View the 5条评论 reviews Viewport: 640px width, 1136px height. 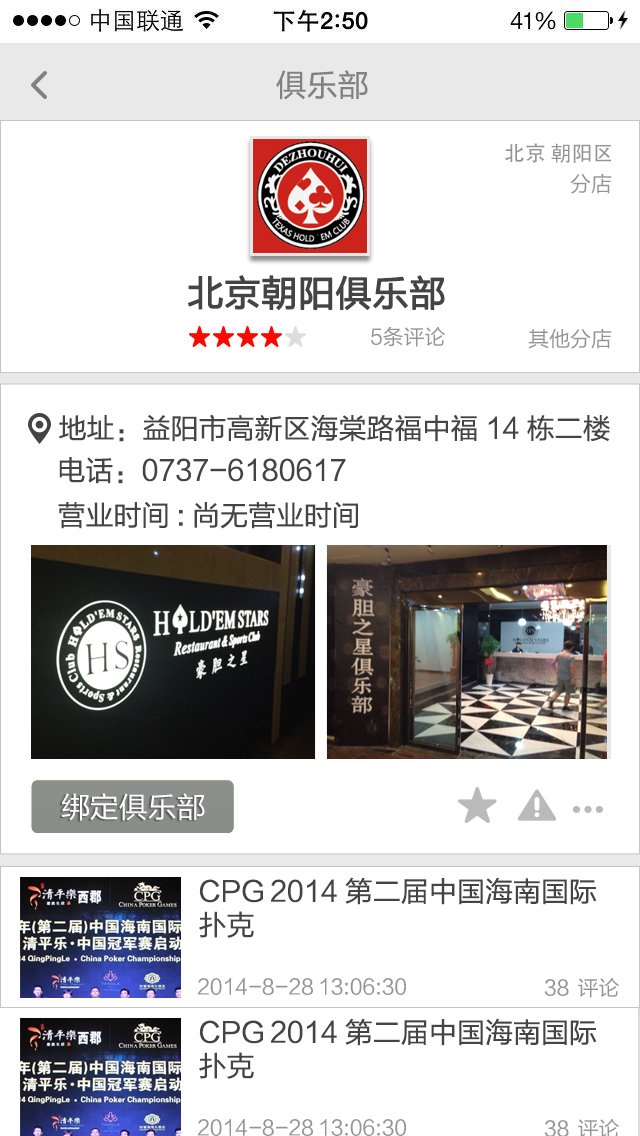[407, 337]
